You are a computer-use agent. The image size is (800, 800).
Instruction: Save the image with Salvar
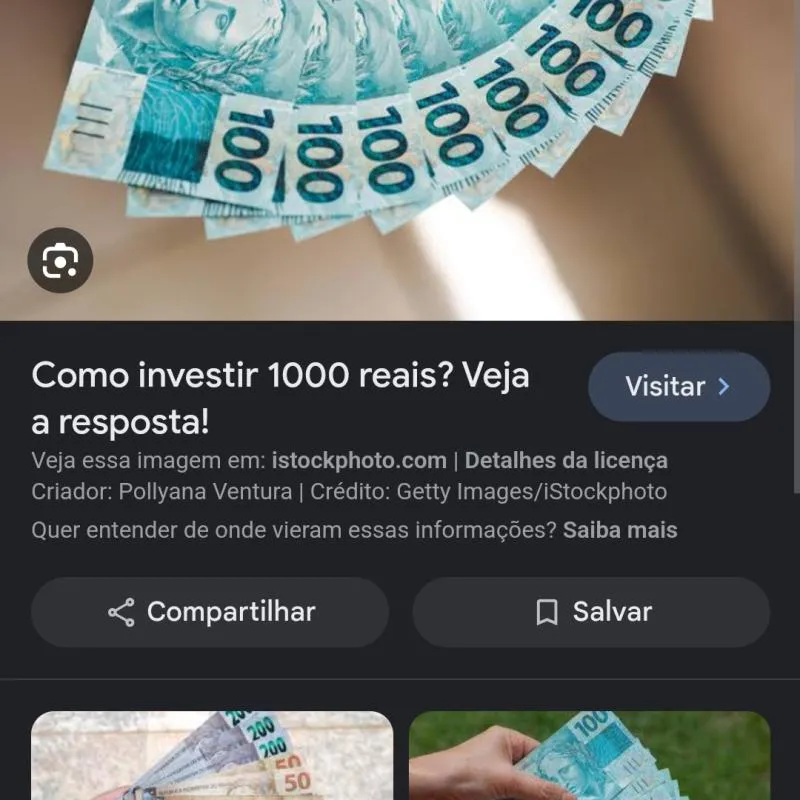pyautogui.click(x=591, y=612)
